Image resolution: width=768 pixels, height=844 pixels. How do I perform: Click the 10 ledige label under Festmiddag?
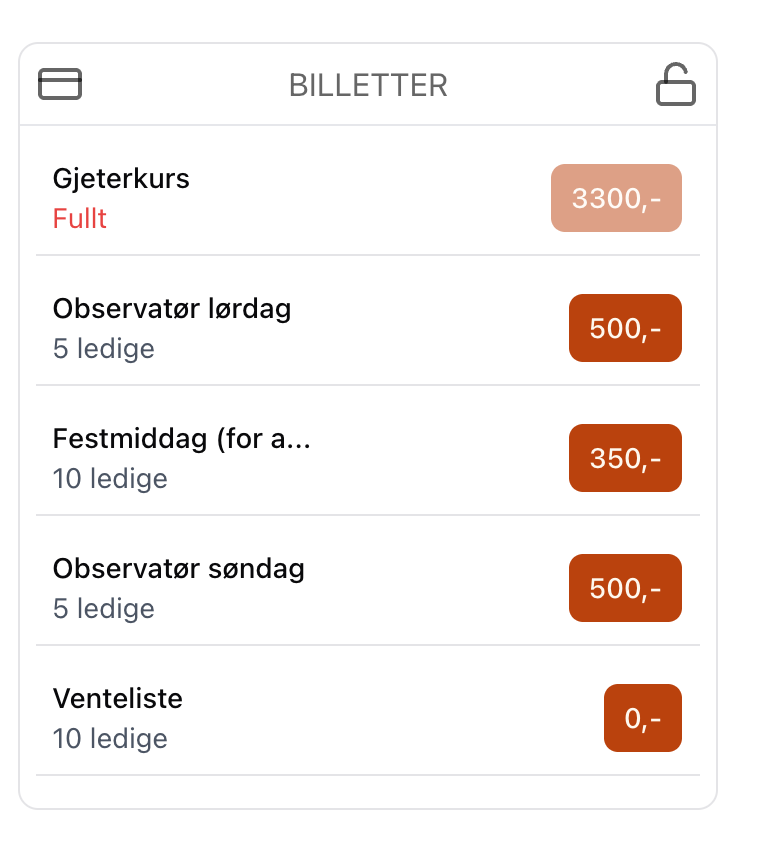110,478
